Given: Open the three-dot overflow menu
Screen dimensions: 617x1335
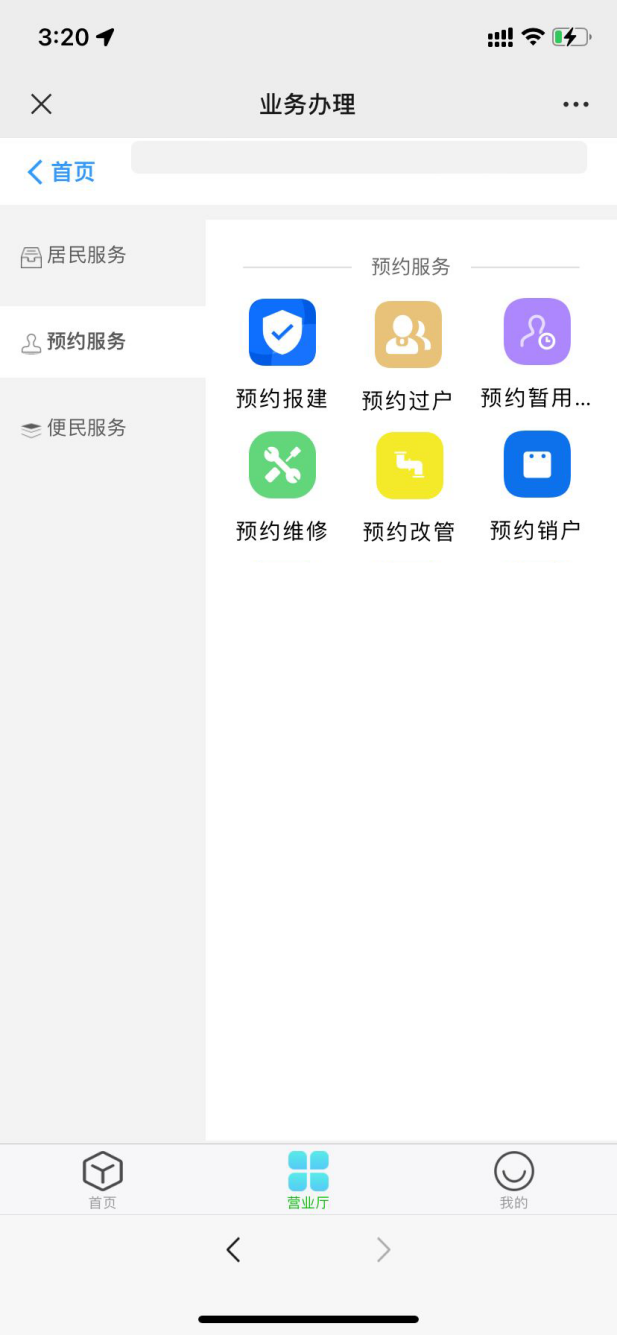Looking at the screenshot, I should click(576, 104).
